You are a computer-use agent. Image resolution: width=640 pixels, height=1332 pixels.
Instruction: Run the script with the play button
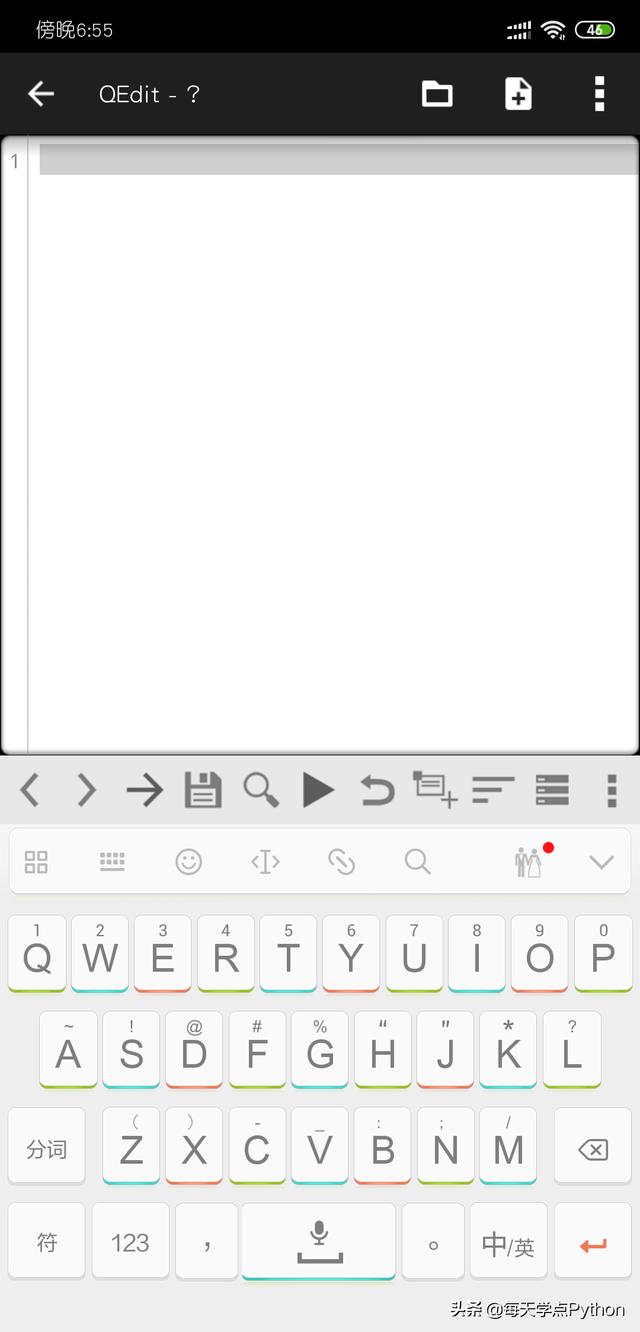[x=318, y=790]
